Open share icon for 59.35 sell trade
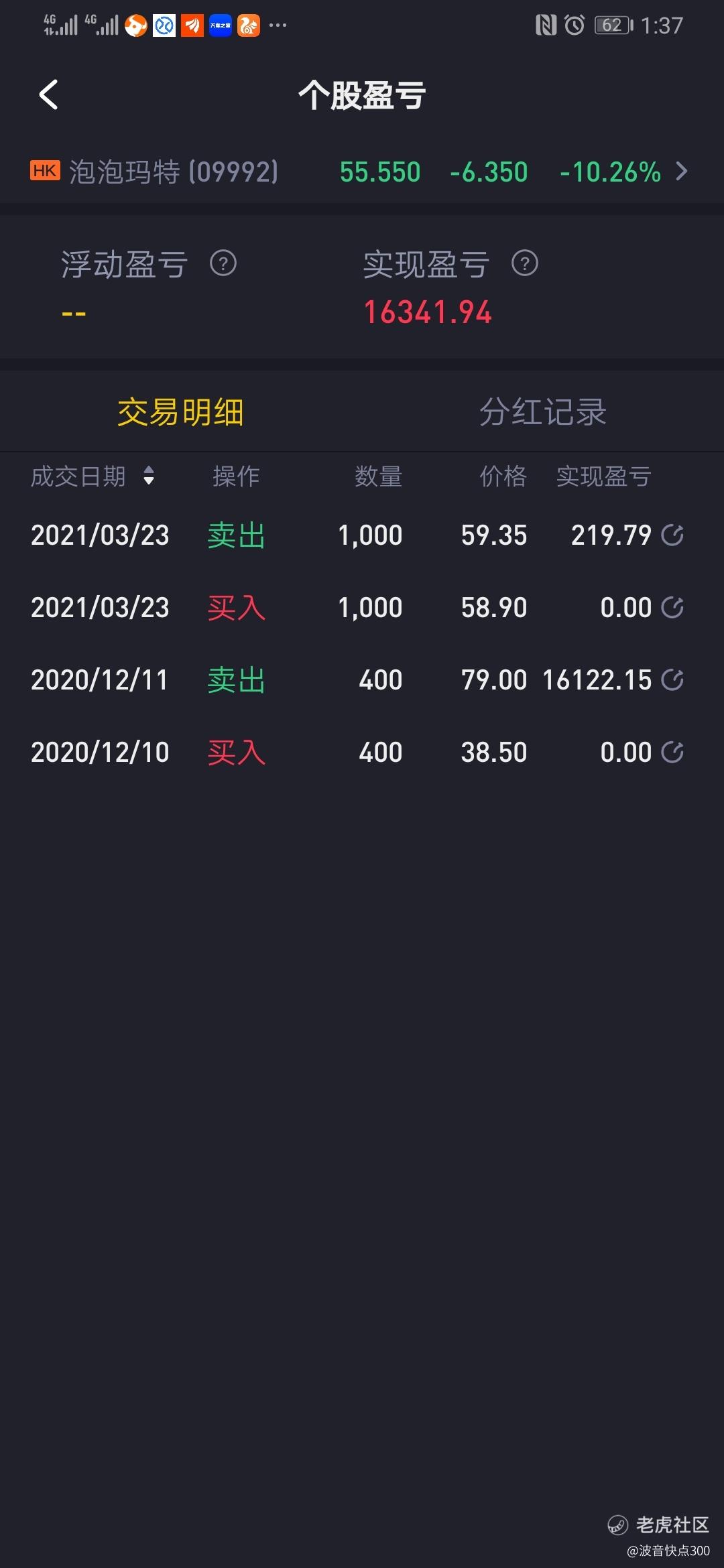 672,535
